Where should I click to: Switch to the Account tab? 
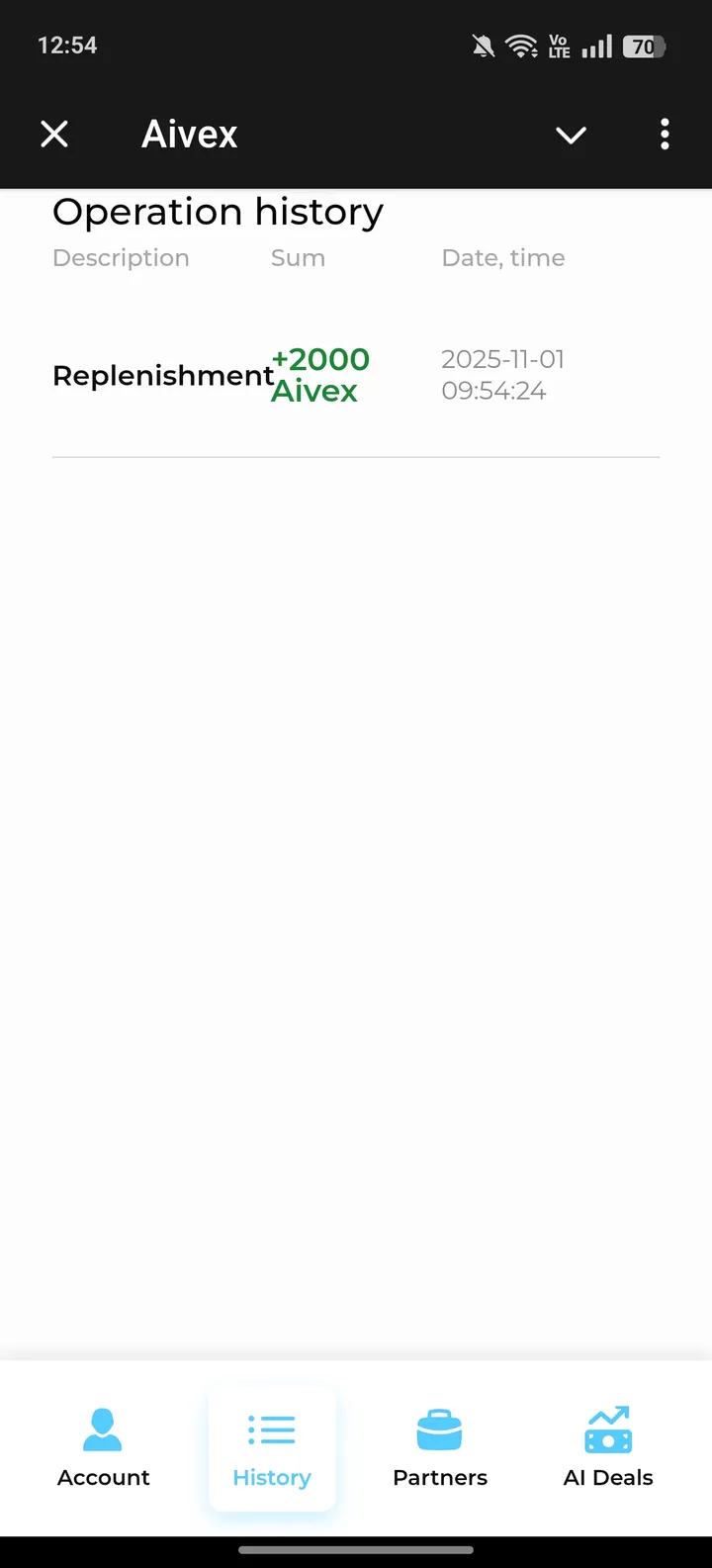[103, 1449]
